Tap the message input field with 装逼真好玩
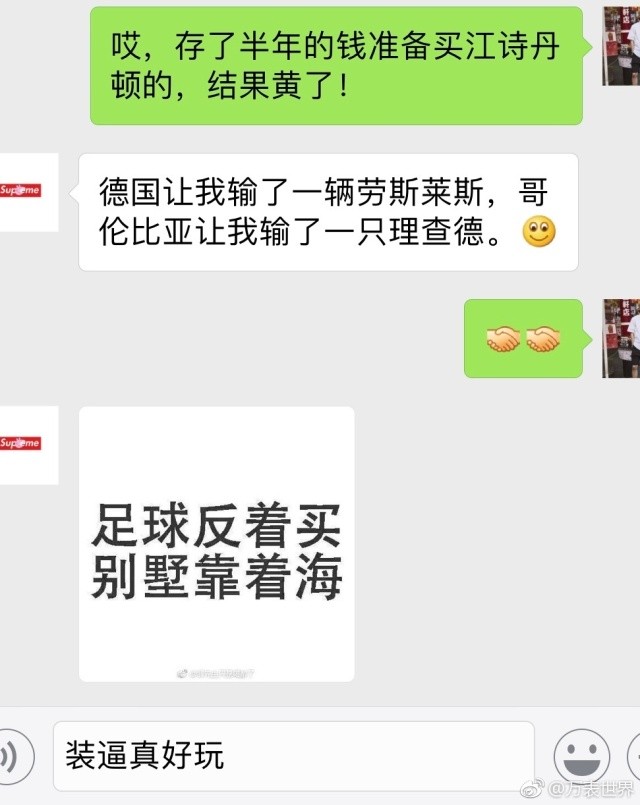 tap(293, 755)
